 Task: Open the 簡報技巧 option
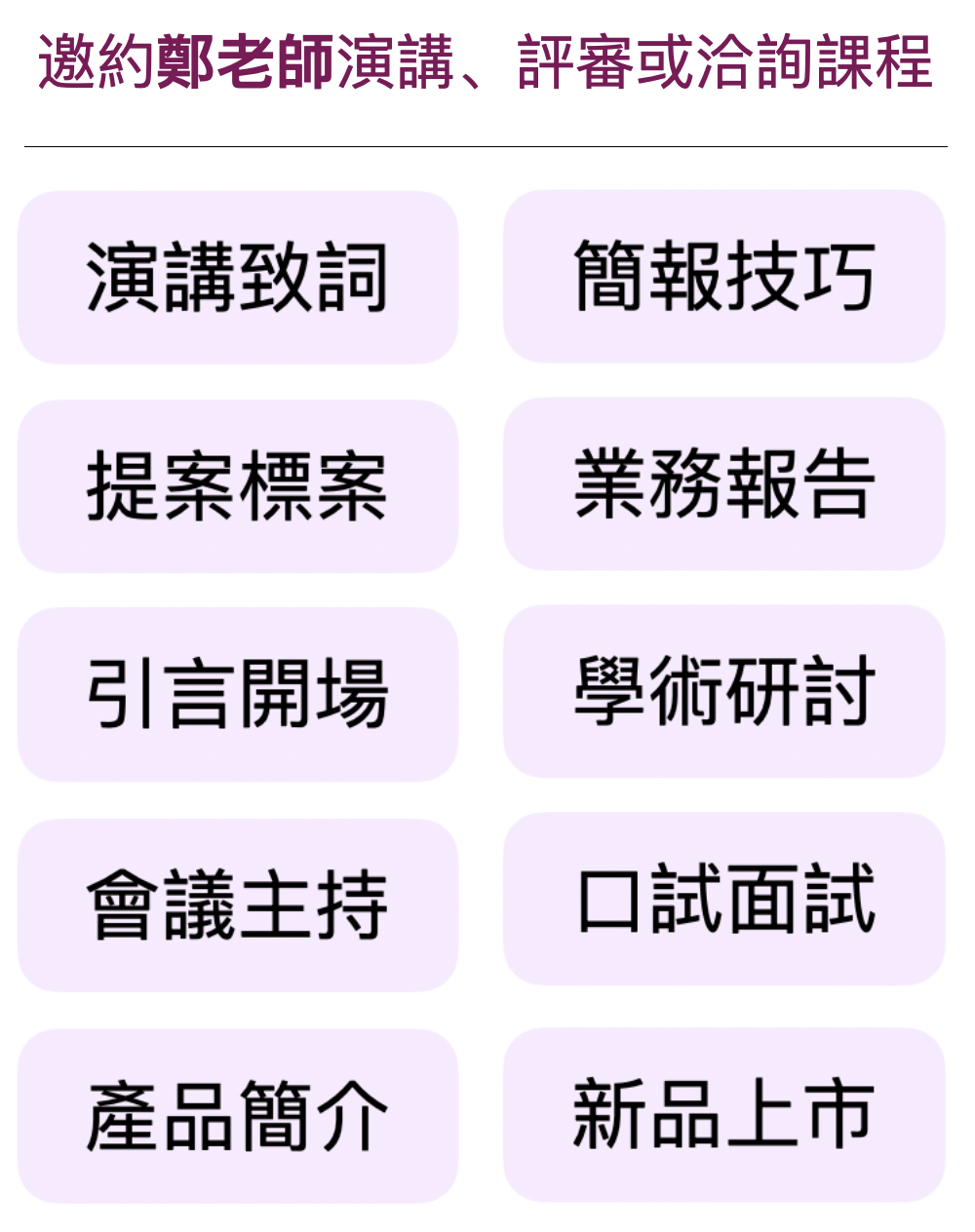723,277
